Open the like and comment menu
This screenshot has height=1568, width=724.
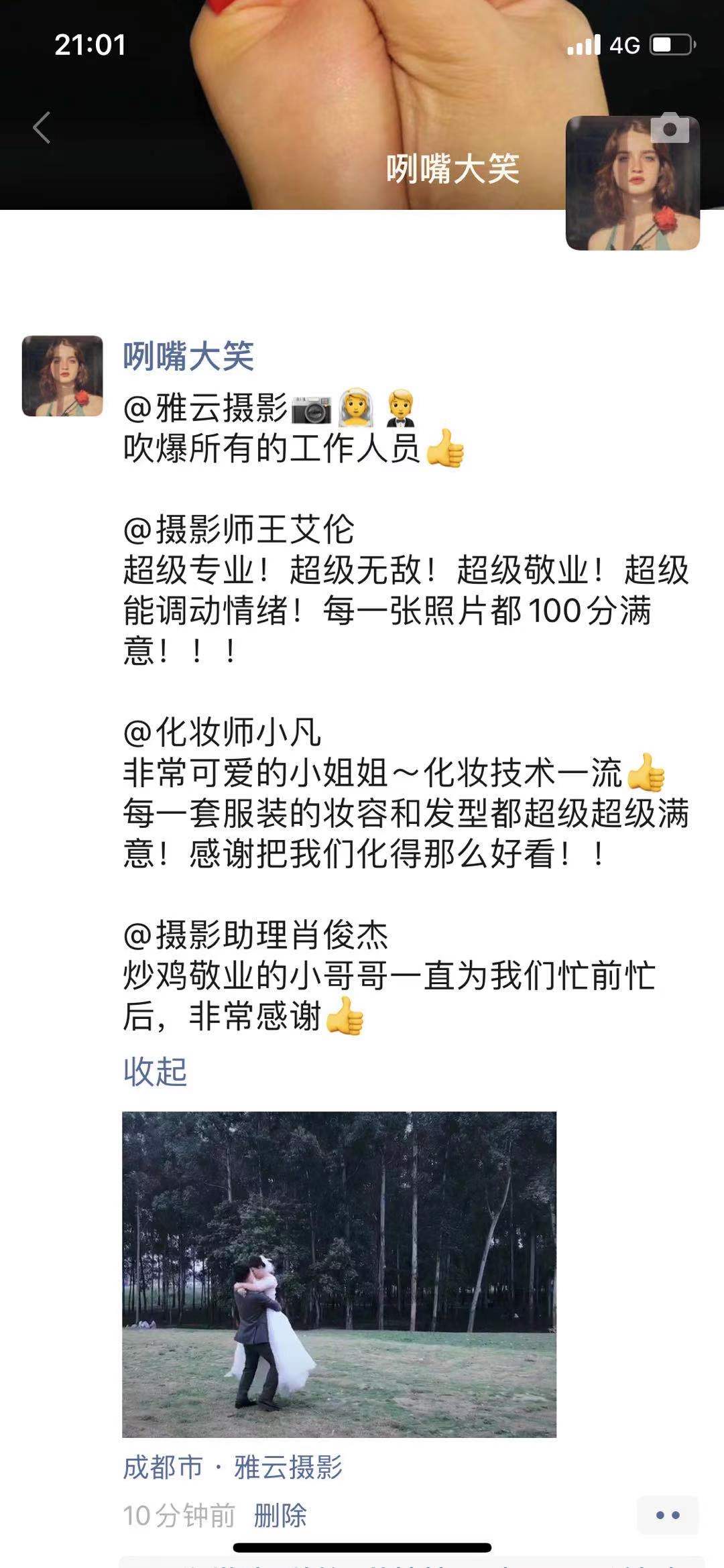(667, 1515)
